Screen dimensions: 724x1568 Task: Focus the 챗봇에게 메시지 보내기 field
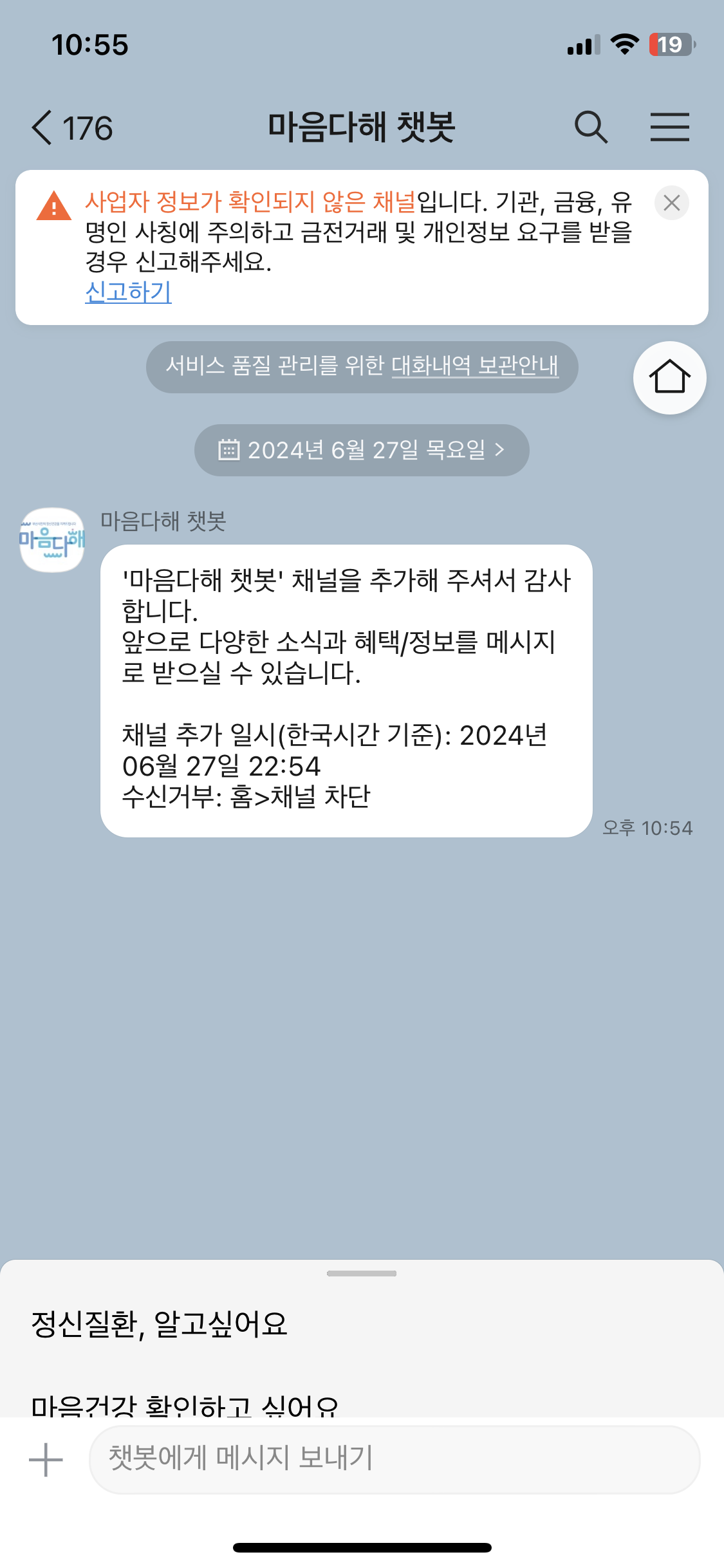(x=394, y=1459)
